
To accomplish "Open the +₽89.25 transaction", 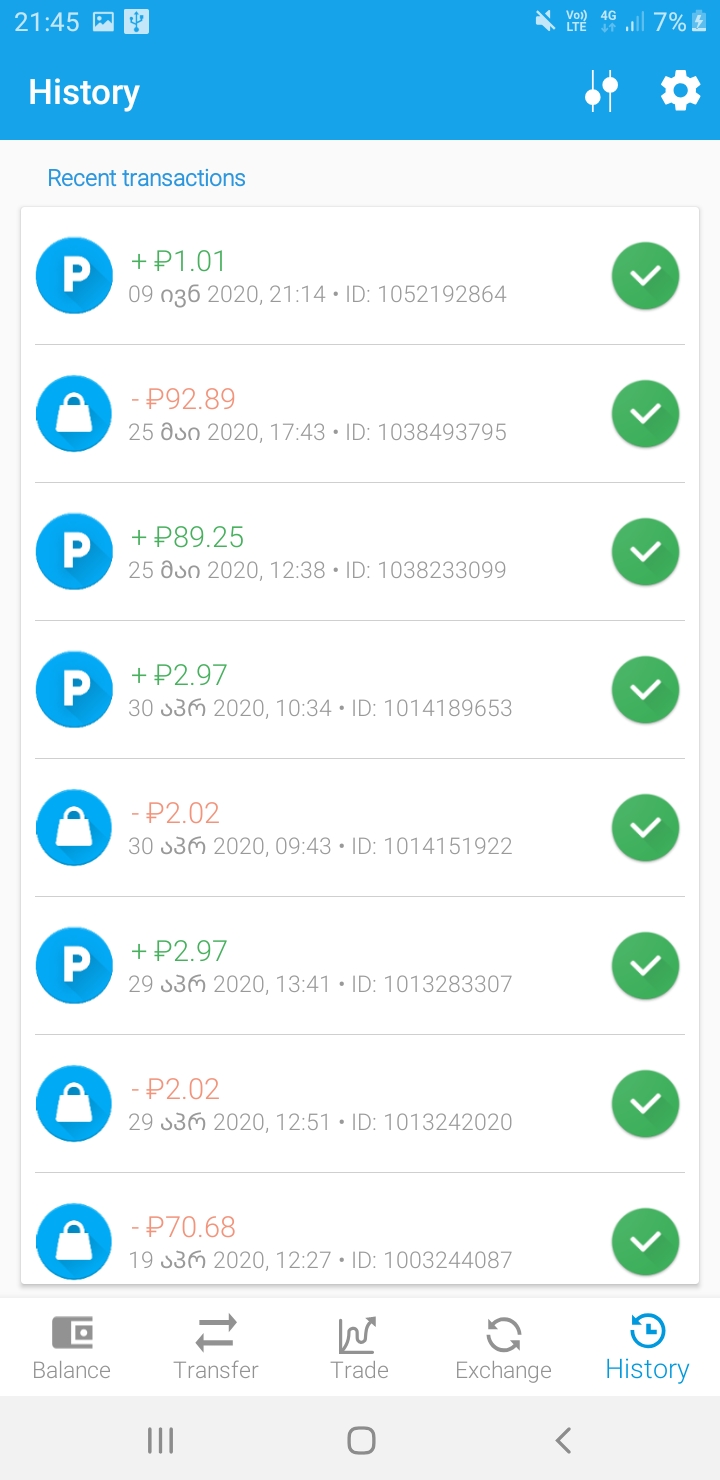I will (360, 552).
